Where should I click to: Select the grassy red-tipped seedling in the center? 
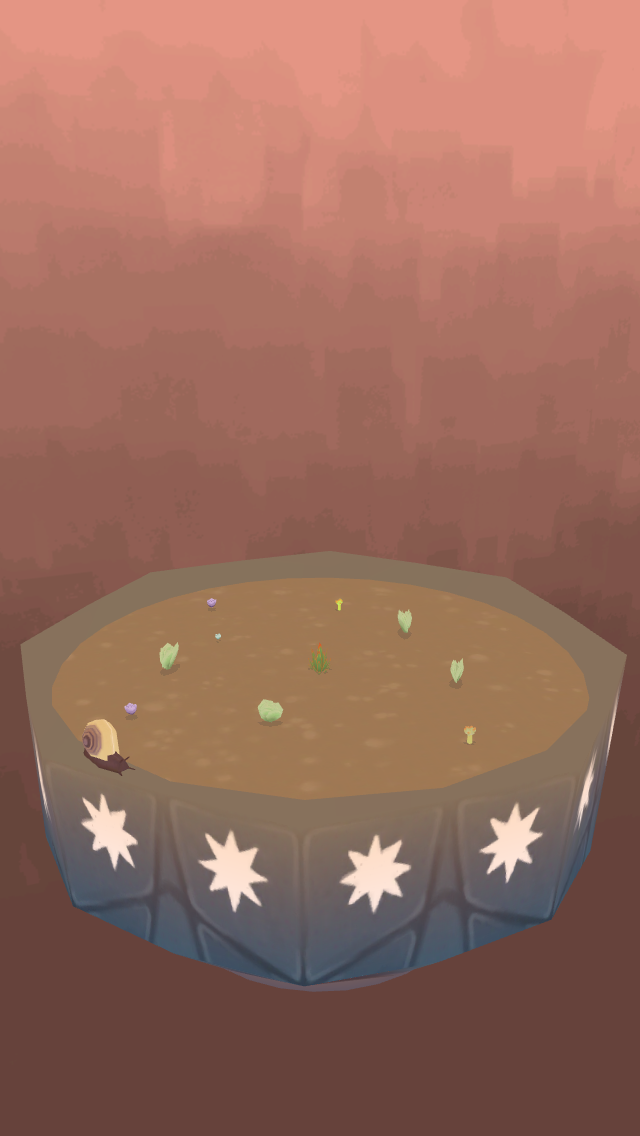pyautogui.click(x=319, y=659)
